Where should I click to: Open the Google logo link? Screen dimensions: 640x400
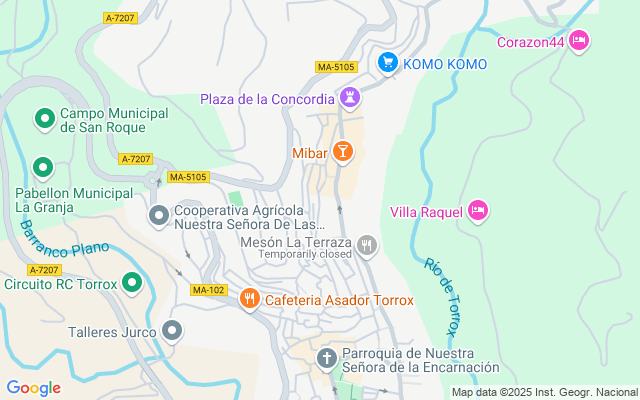click(33, 388)
